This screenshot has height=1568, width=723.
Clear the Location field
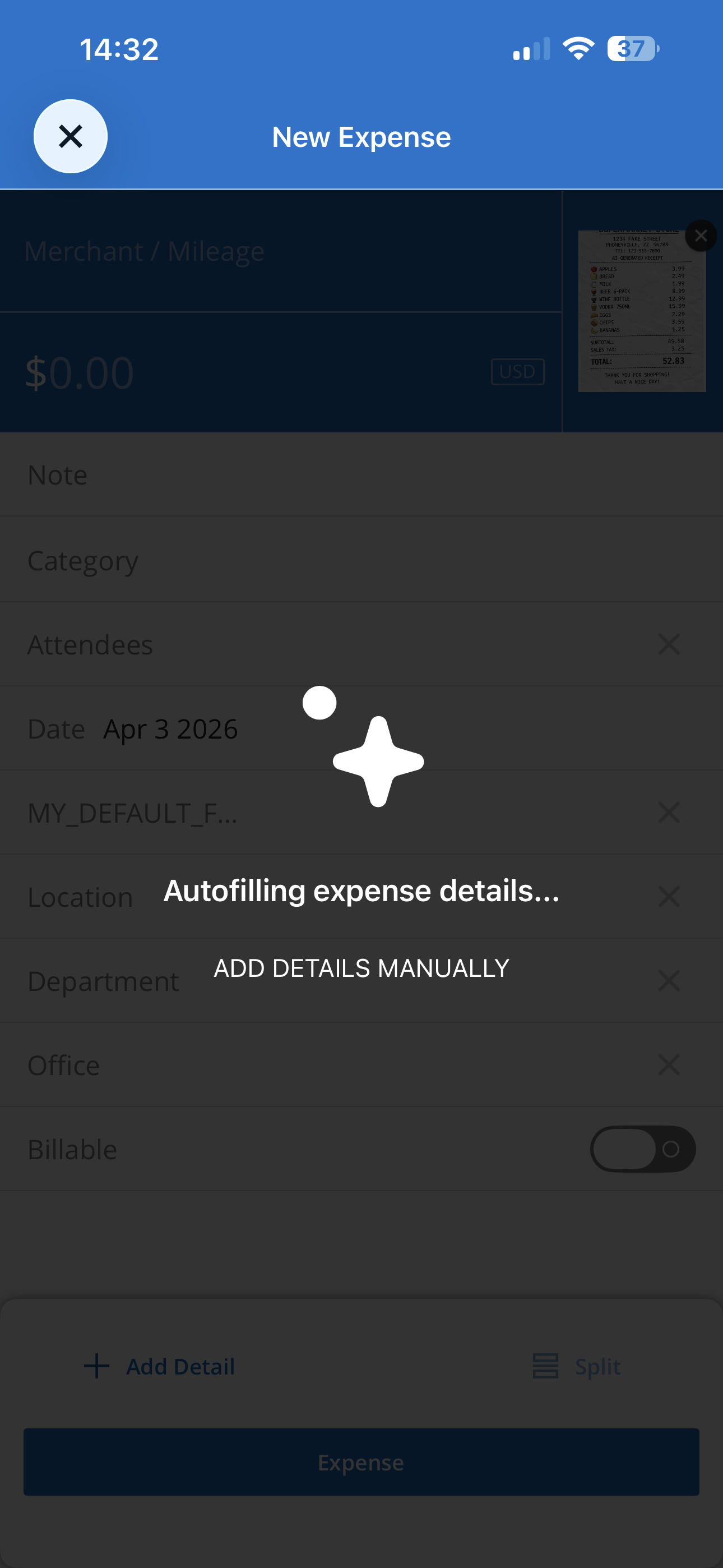tap(669, 897)
